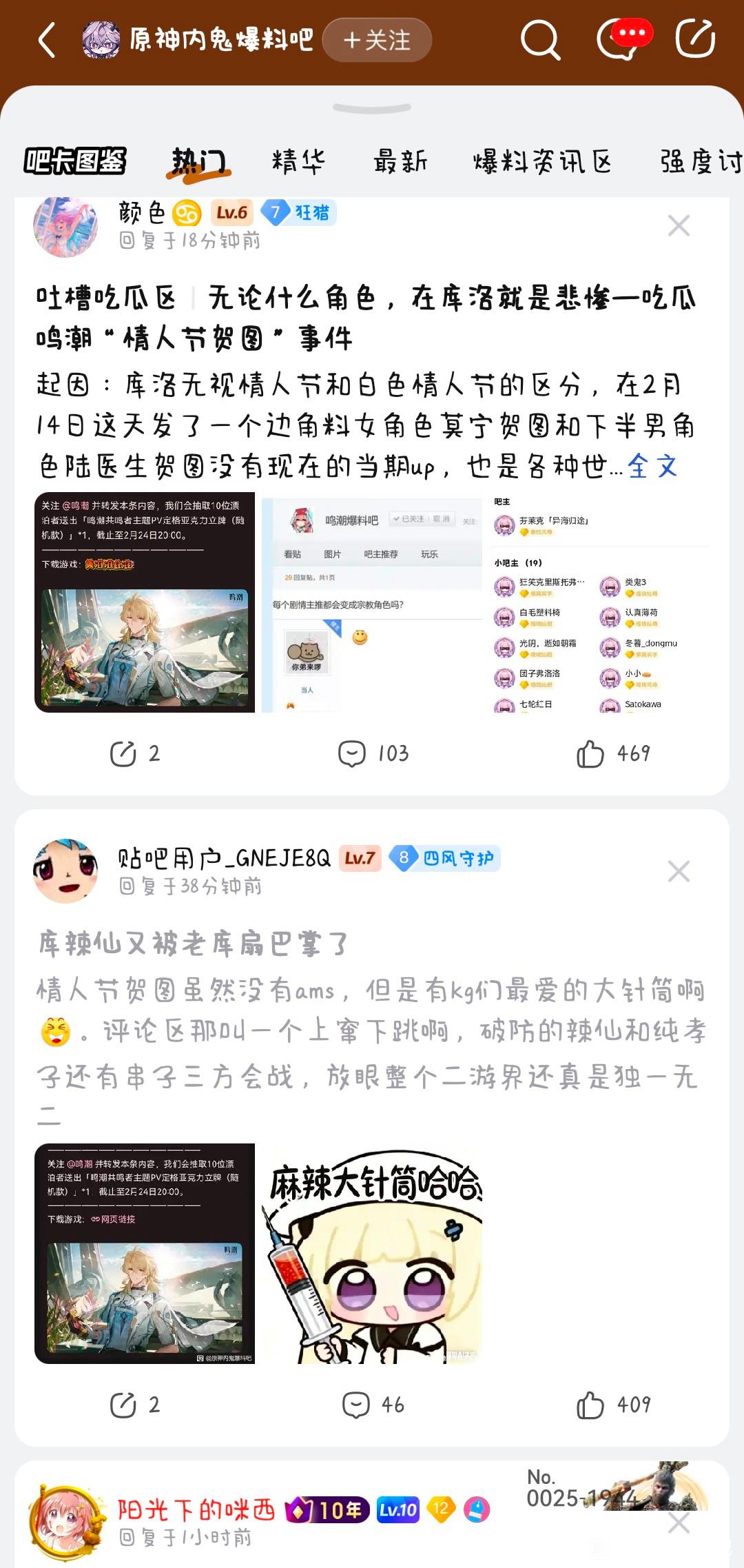Switch to the 吧卡图鉴 tab
Viewport: 744px width, 1568px height.
[x=75, y=161]
